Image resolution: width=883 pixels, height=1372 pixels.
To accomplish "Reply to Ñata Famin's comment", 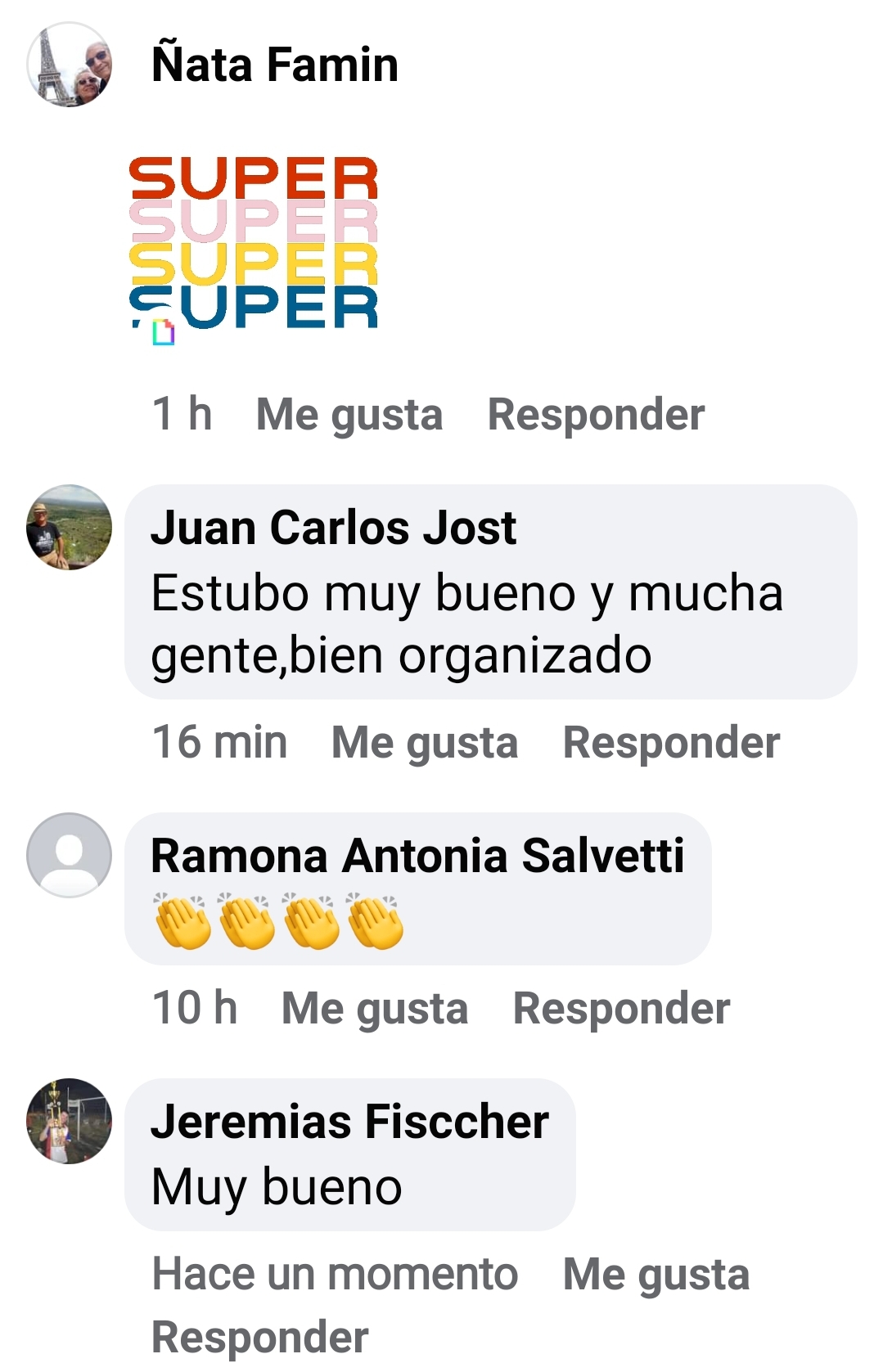I will (596, 414).
